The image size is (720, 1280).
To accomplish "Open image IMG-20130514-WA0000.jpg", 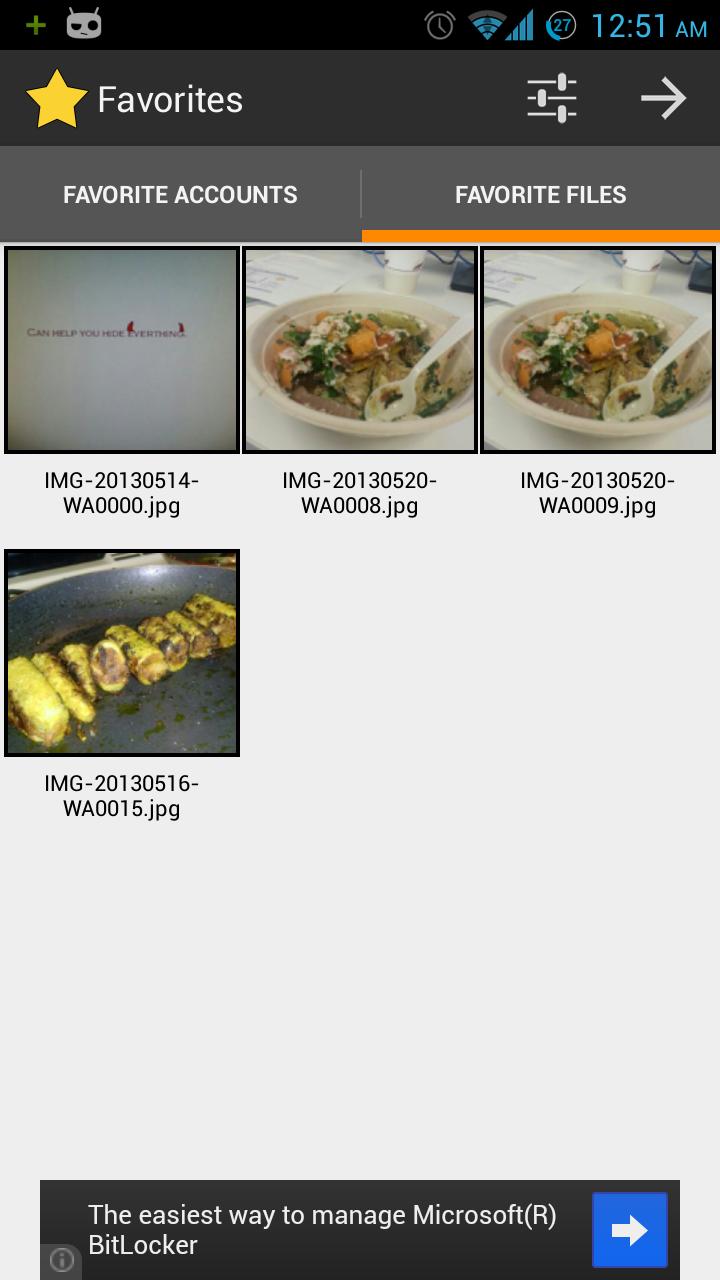I will [122, 350].
